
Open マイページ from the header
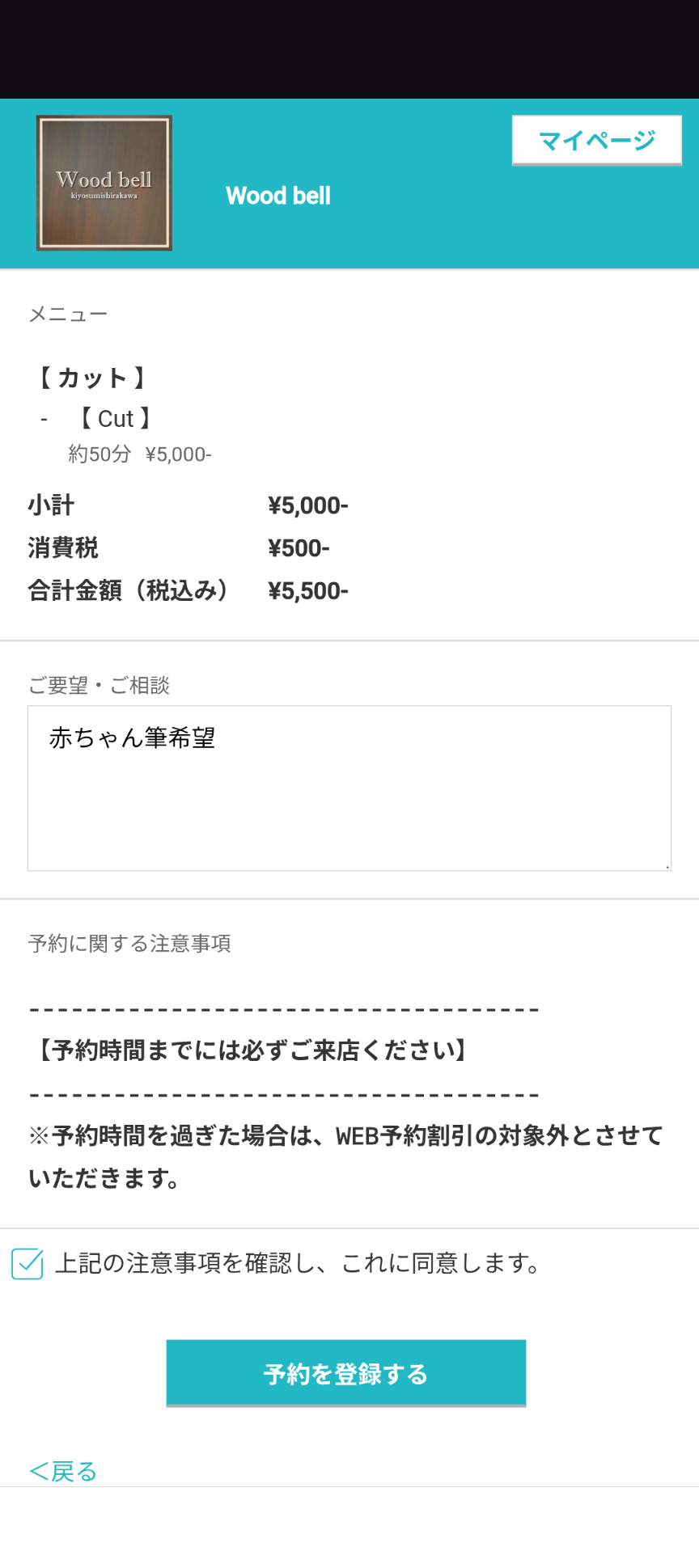click(596, 141)
